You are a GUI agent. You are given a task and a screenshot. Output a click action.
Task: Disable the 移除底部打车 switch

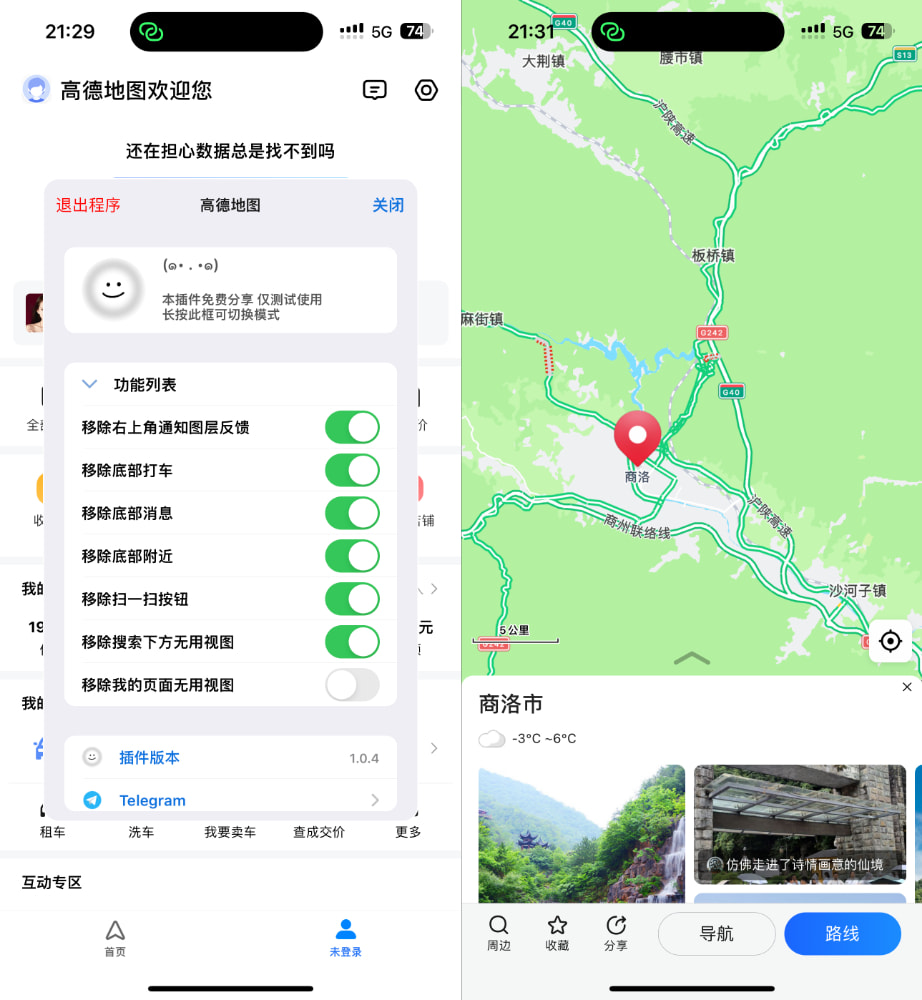tap(352, 470)
